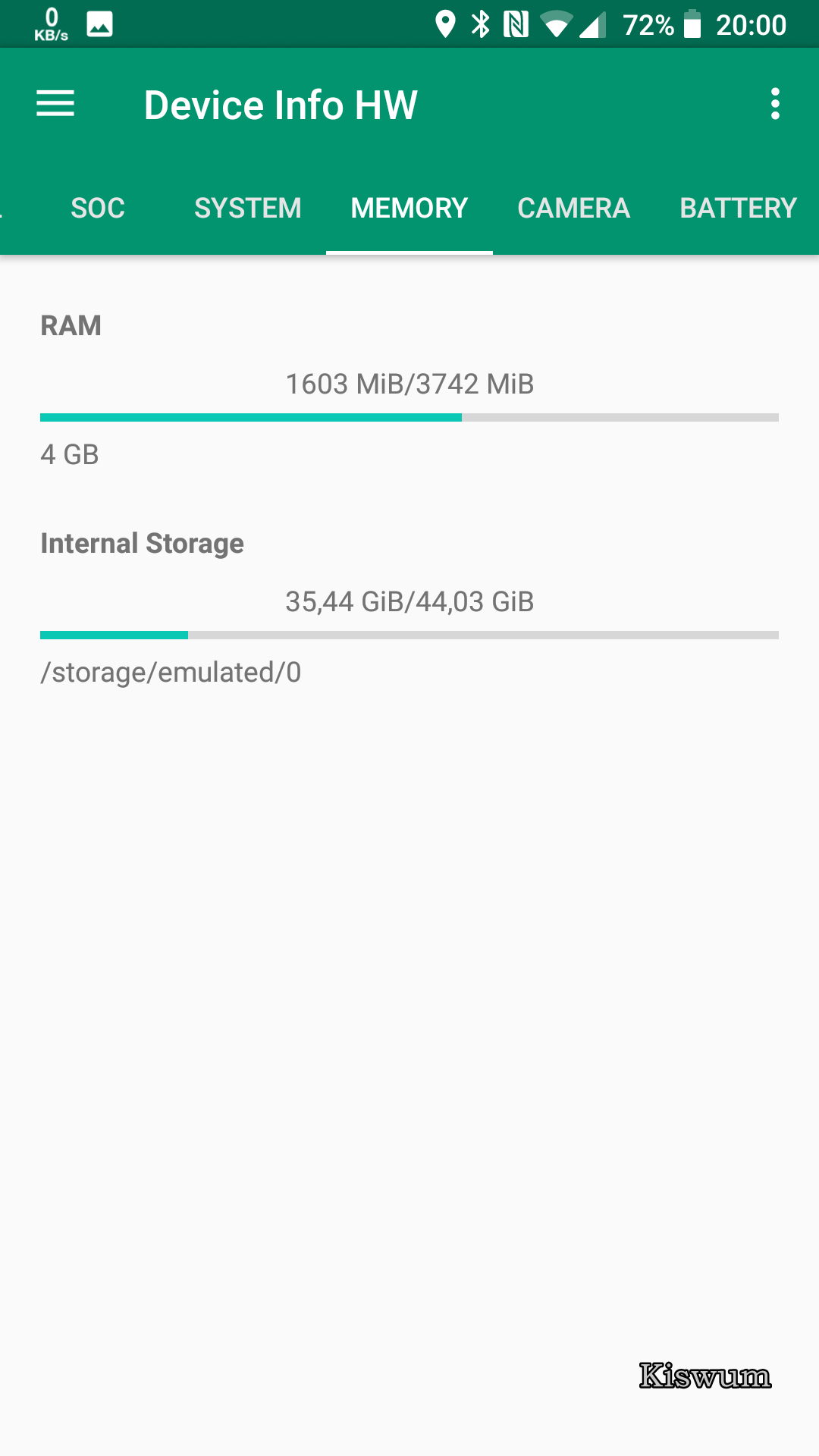Switch to the SYSTEM tab

click(248, 208)
